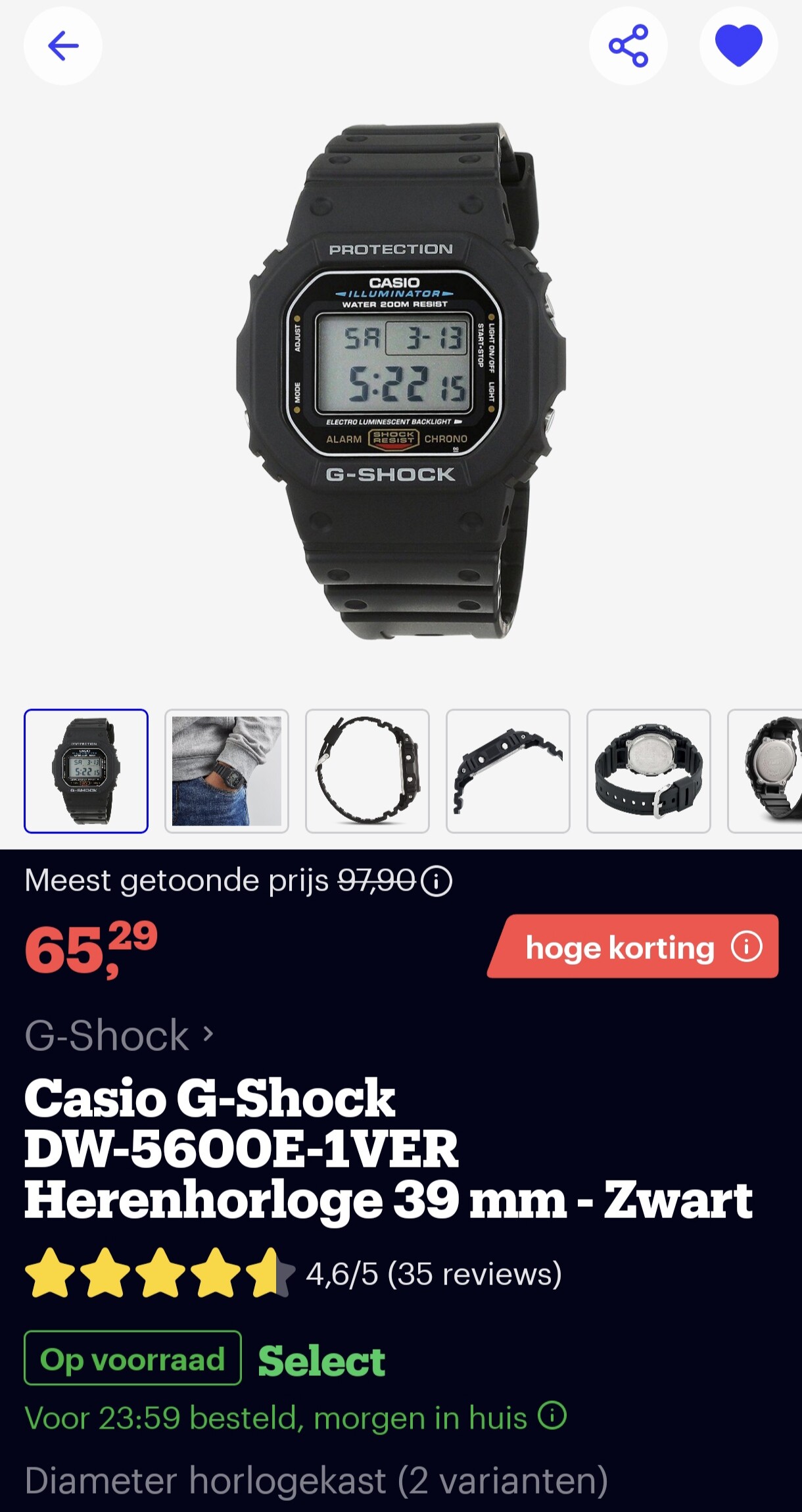
Task: Remove the watch from favorites via heart
Action: coord(739,46)
